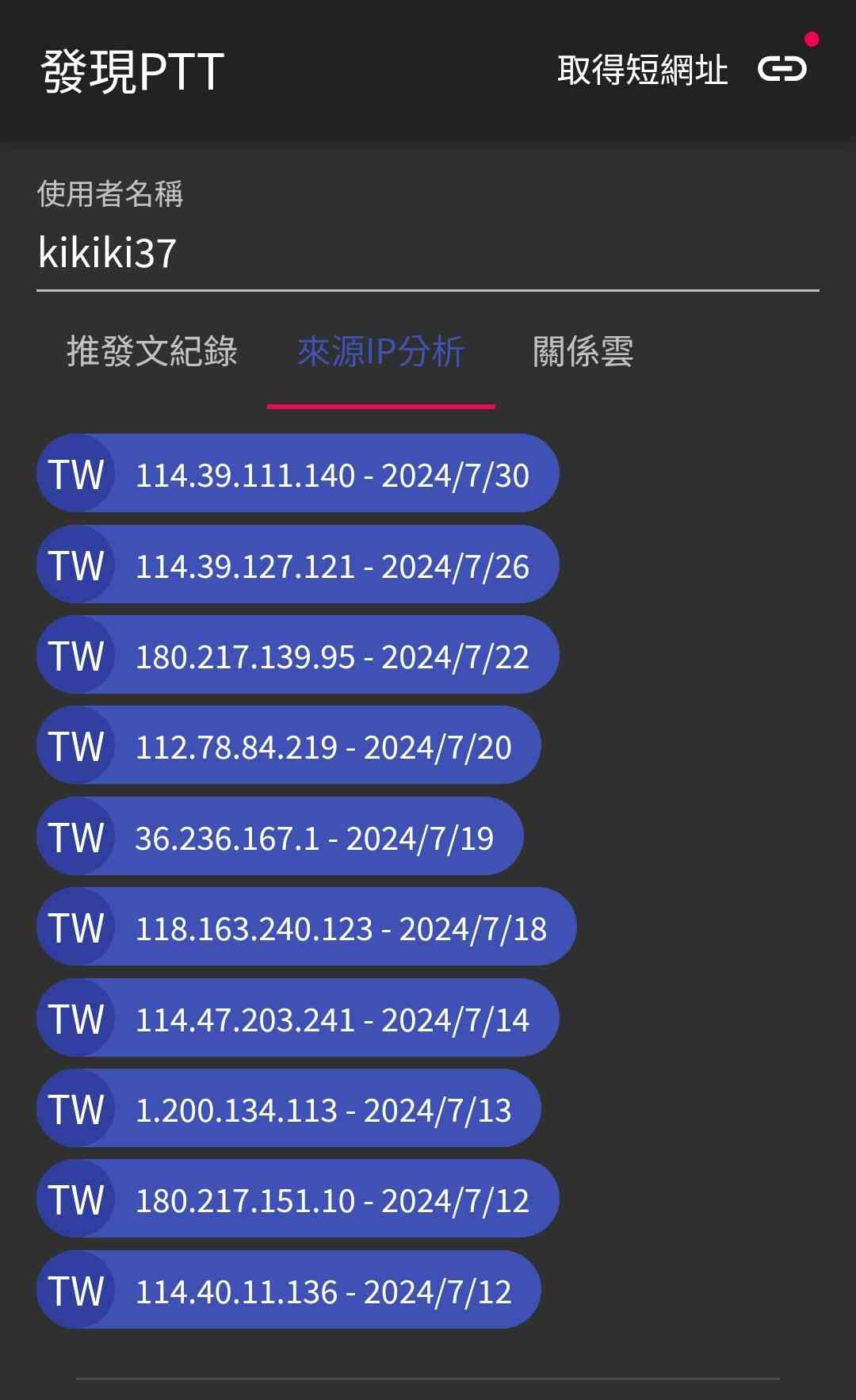Screen dimensions: 856x1400
Task: Tap the chip showing 118.163.240.123
Action: [x=307, y=928]
